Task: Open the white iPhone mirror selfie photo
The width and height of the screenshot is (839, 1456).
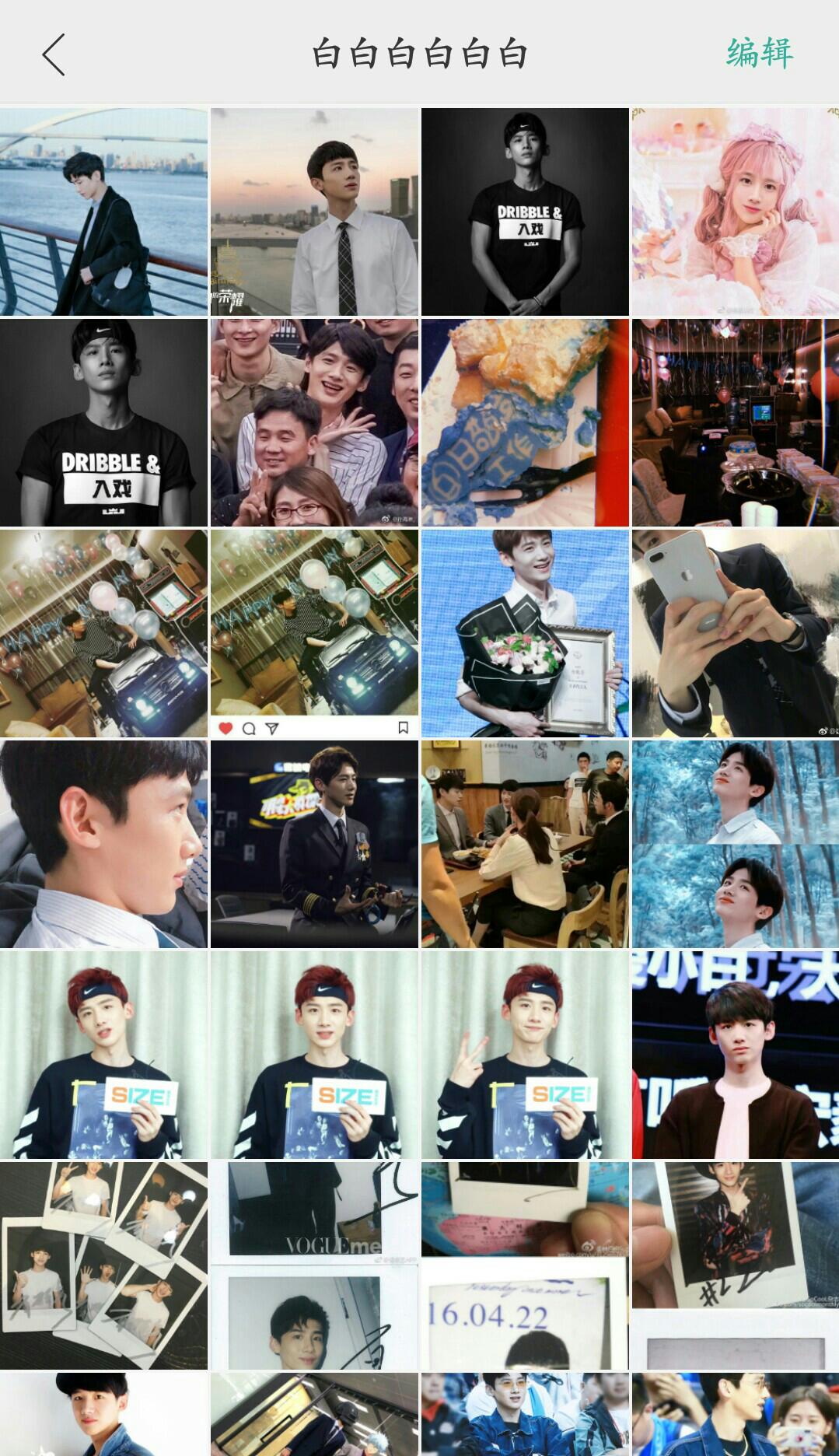Action: click(735, 633)
